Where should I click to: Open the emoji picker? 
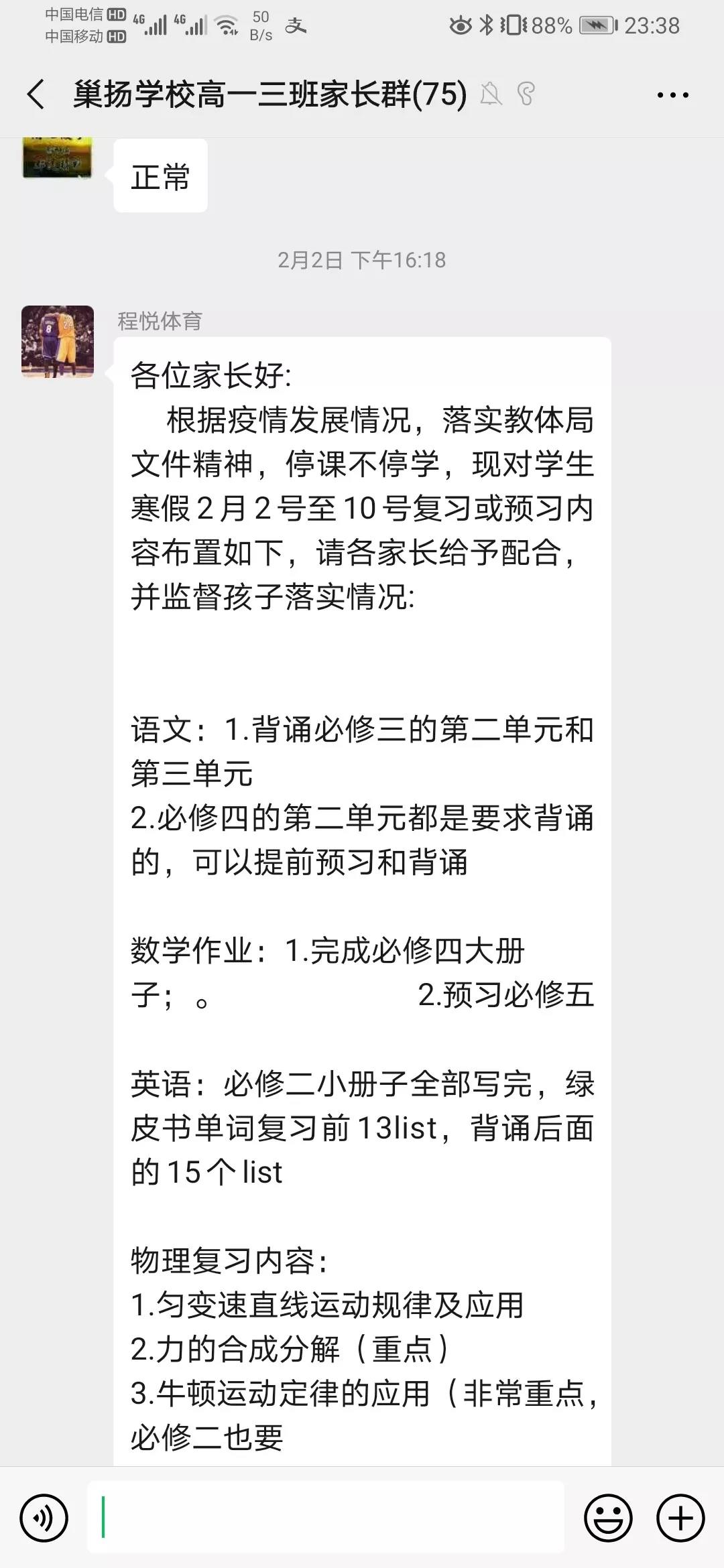tap(608, 1518)
